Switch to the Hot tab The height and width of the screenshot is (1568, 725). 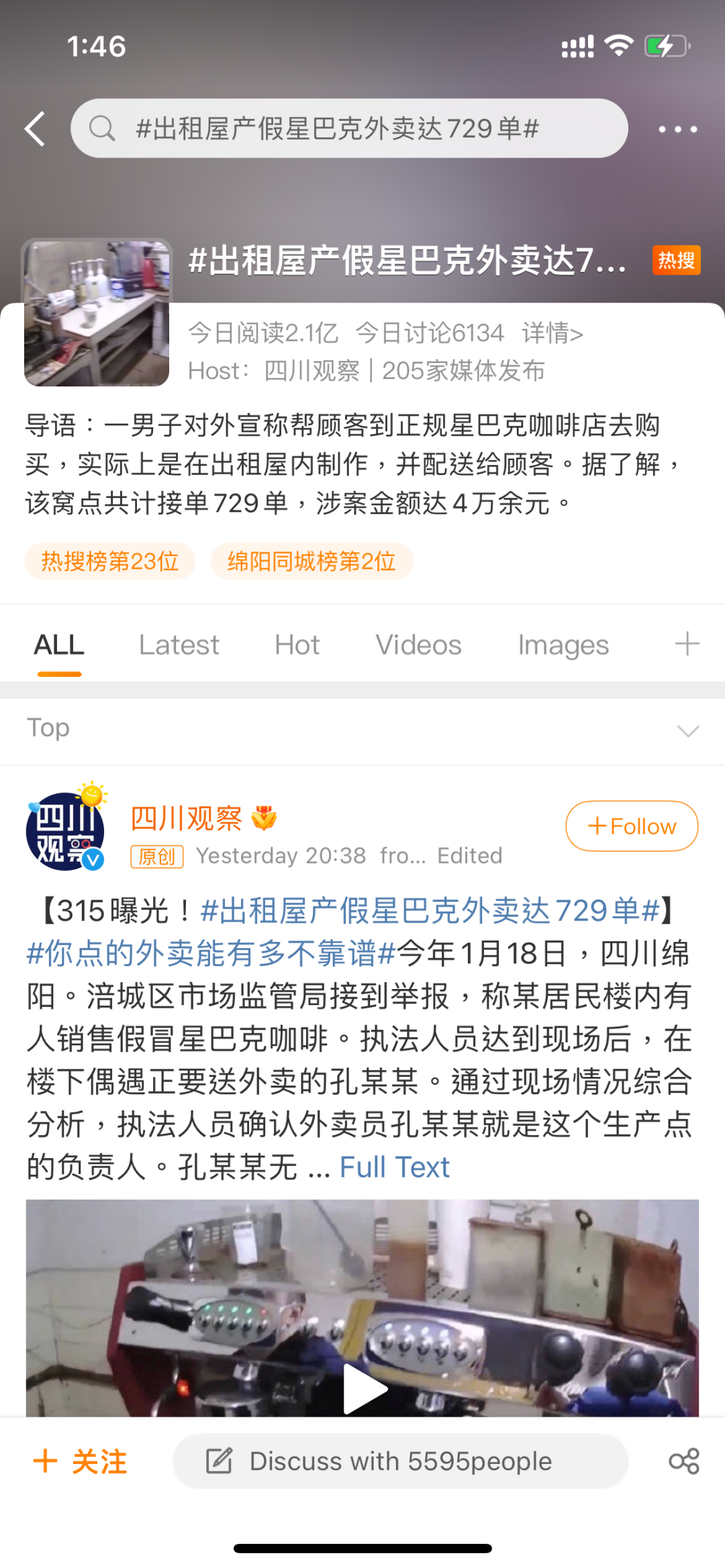coord(297,645)
